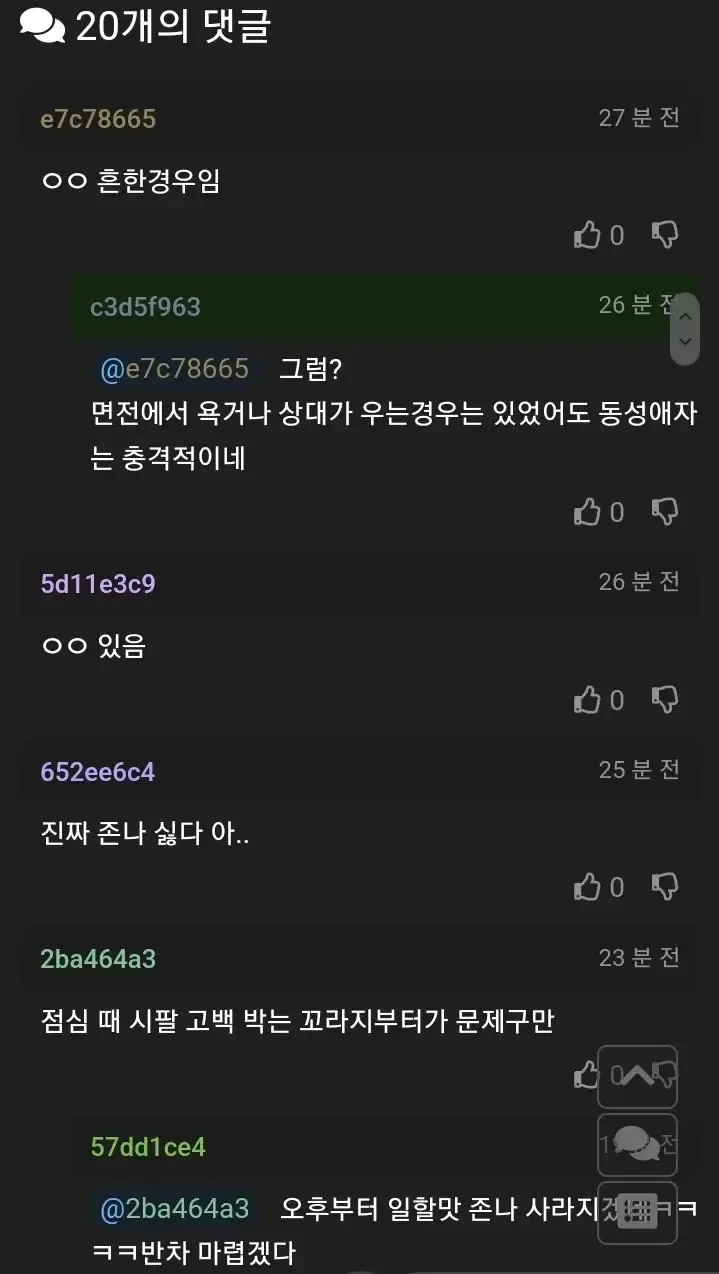The width and height of the screenshot is (719, 1274).
Task: Open the @e7c78665 mention link
Action: click(x=174, y=369)
